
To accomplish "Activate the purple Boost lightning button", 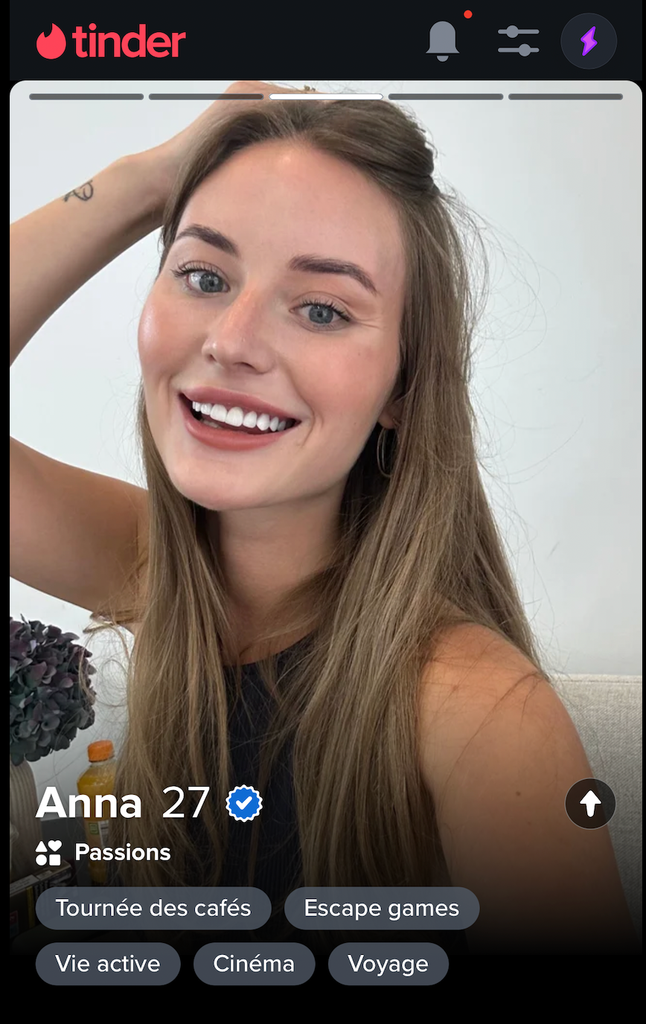I will point(589,41).
